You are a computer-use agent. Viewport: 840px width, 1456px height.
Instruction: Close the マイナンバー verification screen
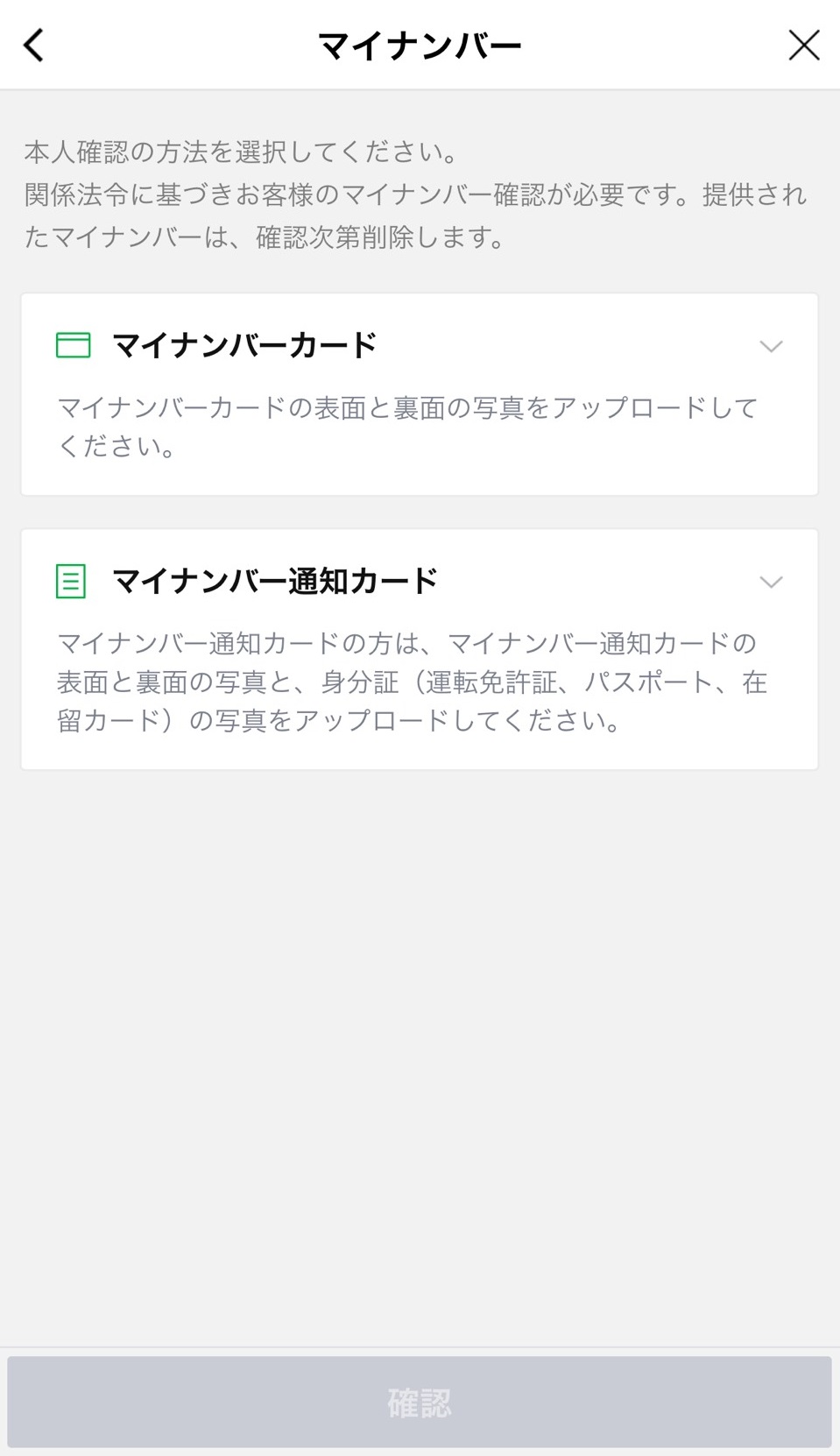(803, 46)
